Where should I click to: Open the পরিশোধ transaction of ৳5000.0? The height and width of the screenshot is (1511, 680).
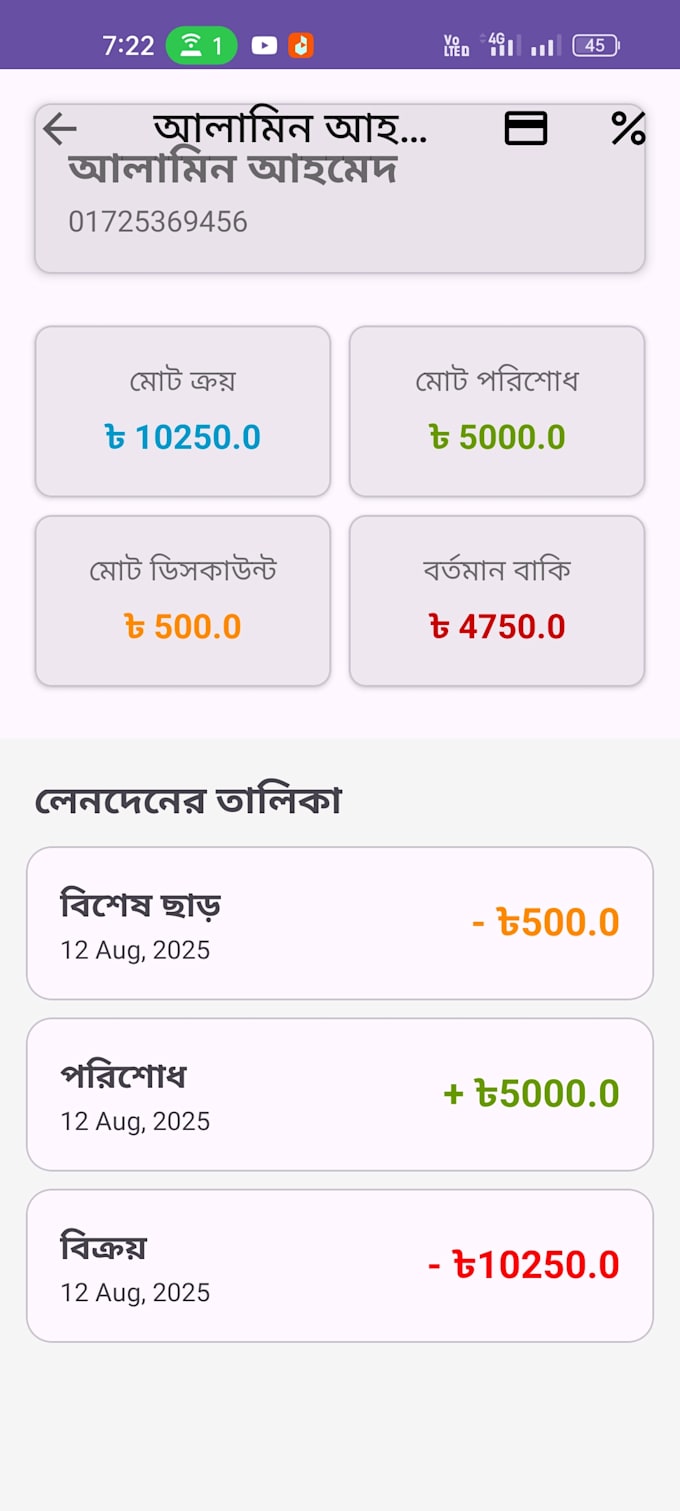[x=340, y=1094]
